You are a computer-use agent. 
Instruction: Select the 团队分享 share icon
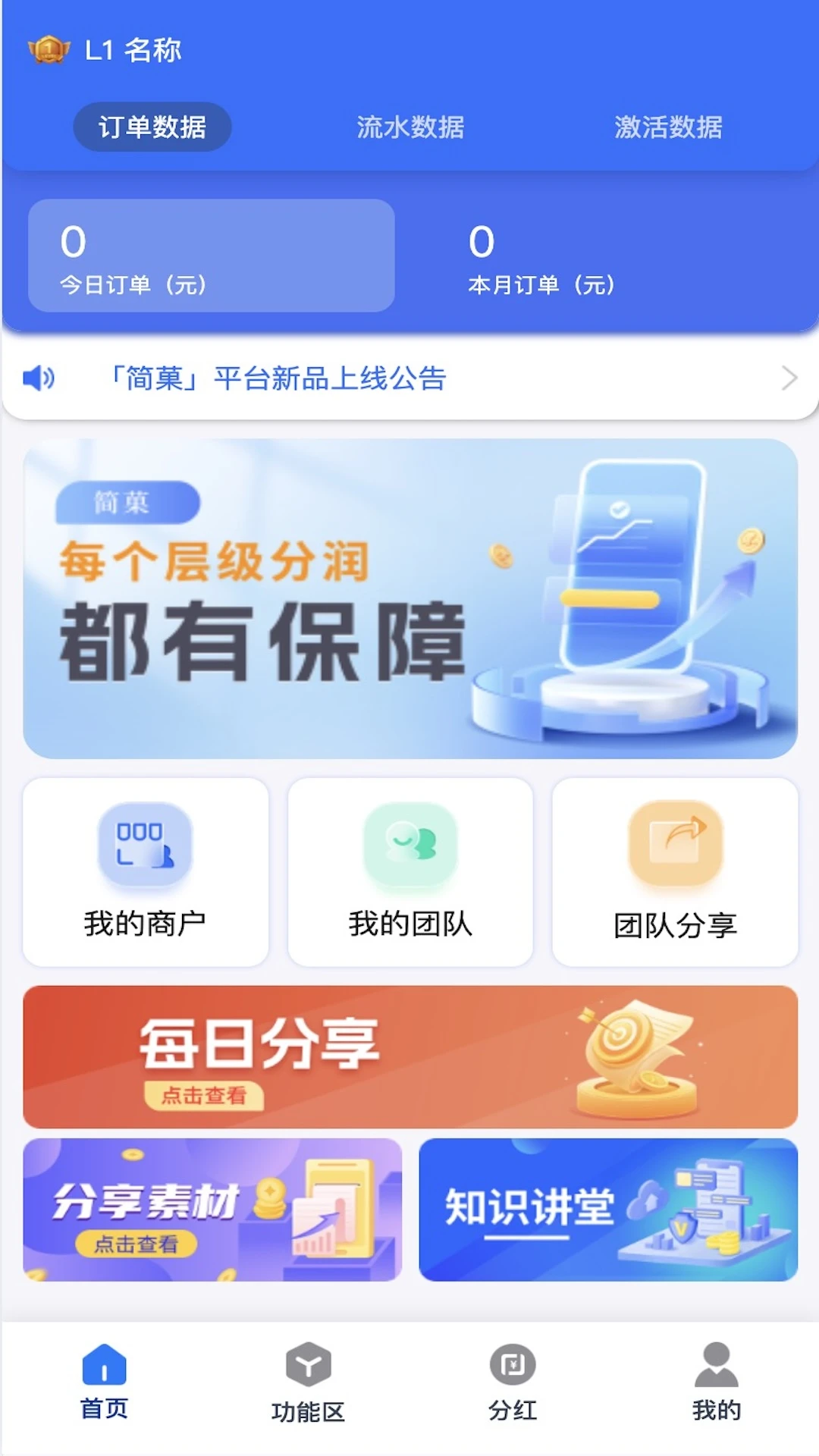click(x=673, y=846)
